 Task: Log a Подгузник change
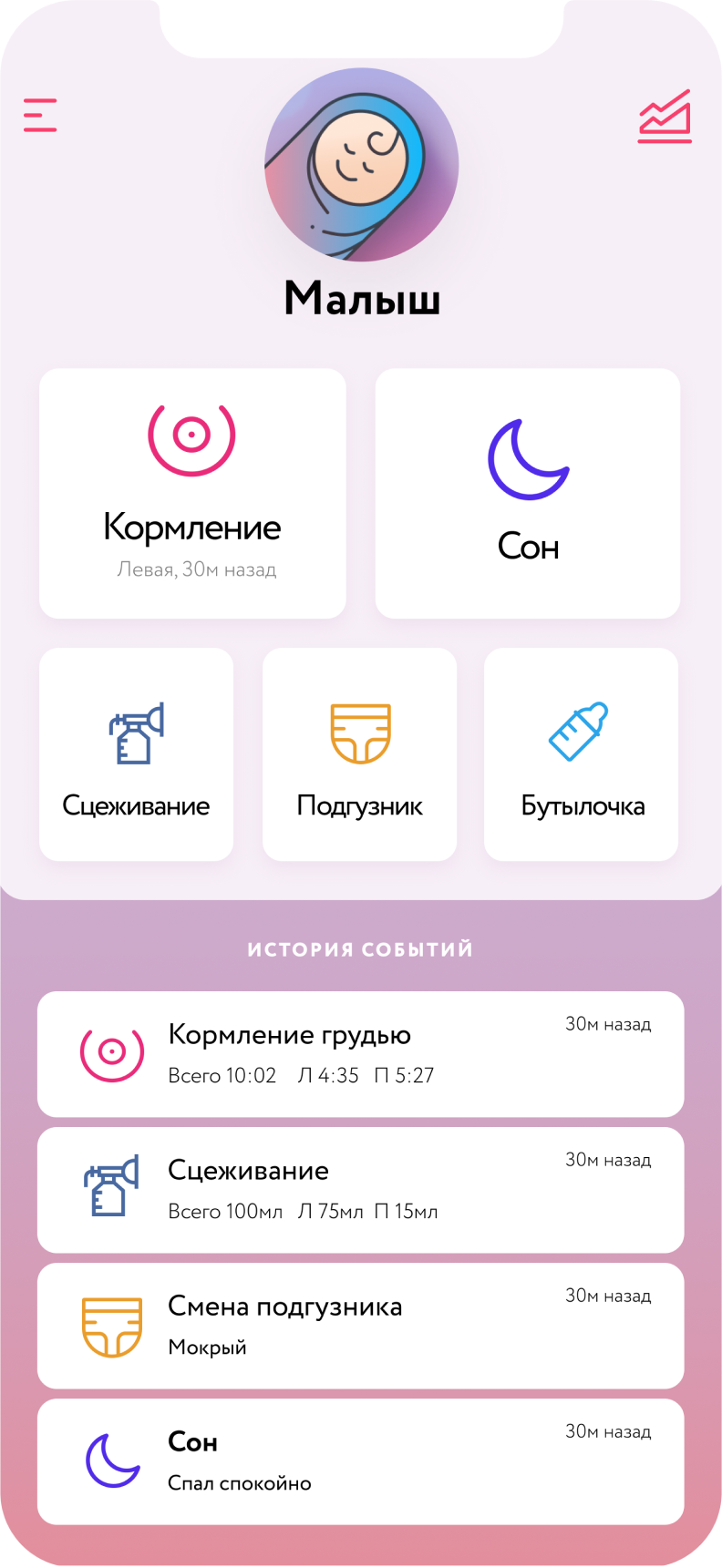coord(359,754)
